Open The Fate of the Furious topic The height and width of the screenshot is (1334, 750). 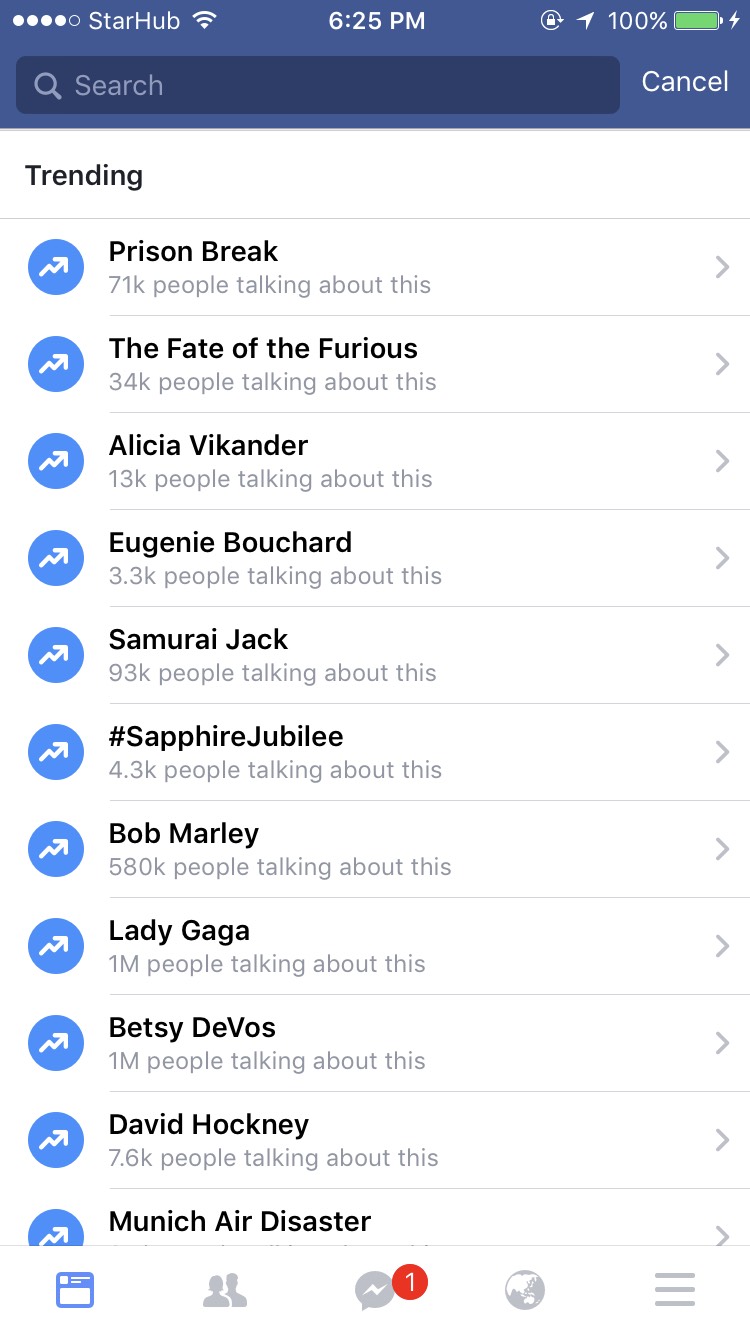pos(375,364)
